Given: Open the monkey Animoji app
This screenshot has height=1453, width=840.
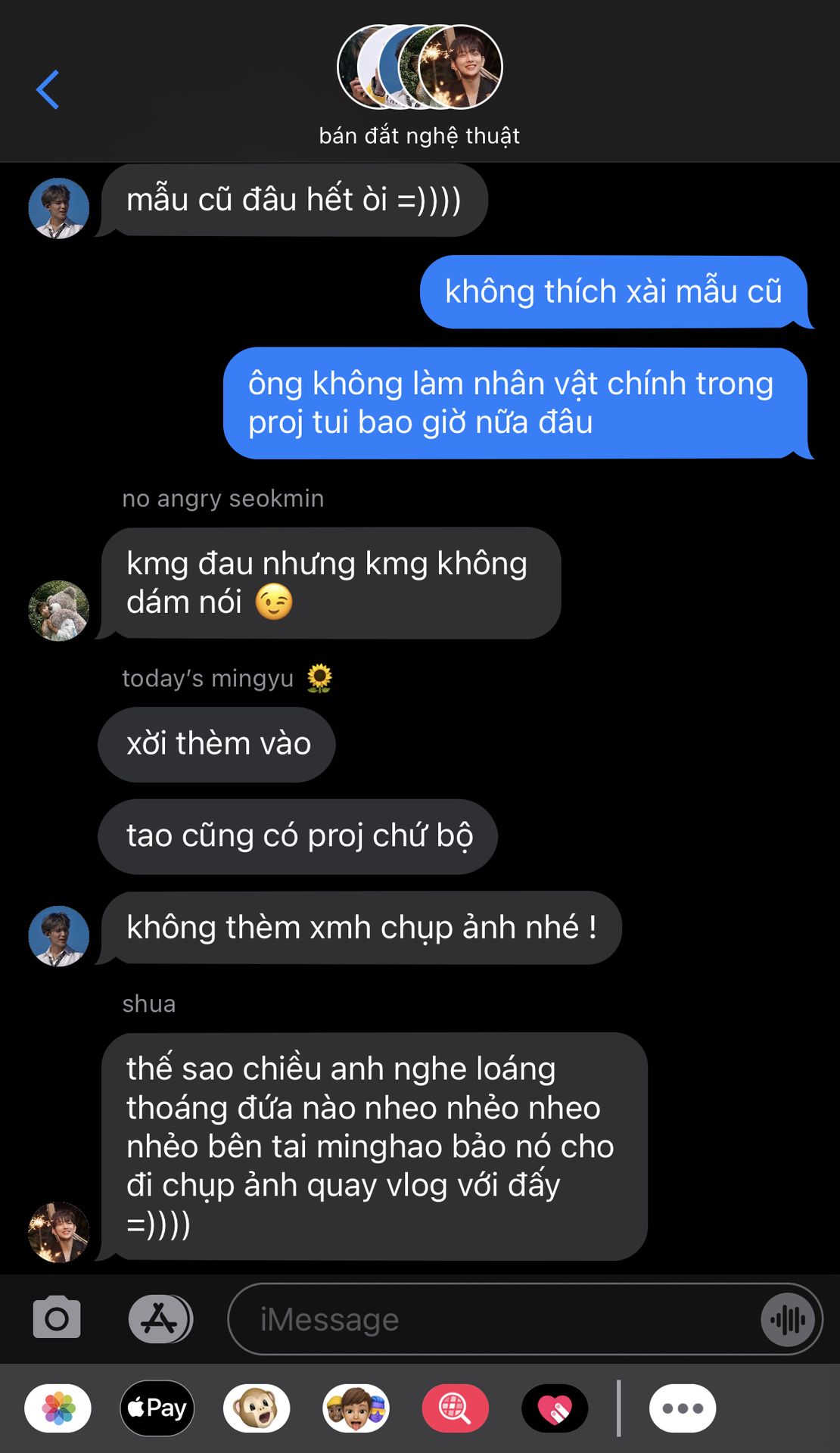Looking at the screenshot, I should [257, 1408].
